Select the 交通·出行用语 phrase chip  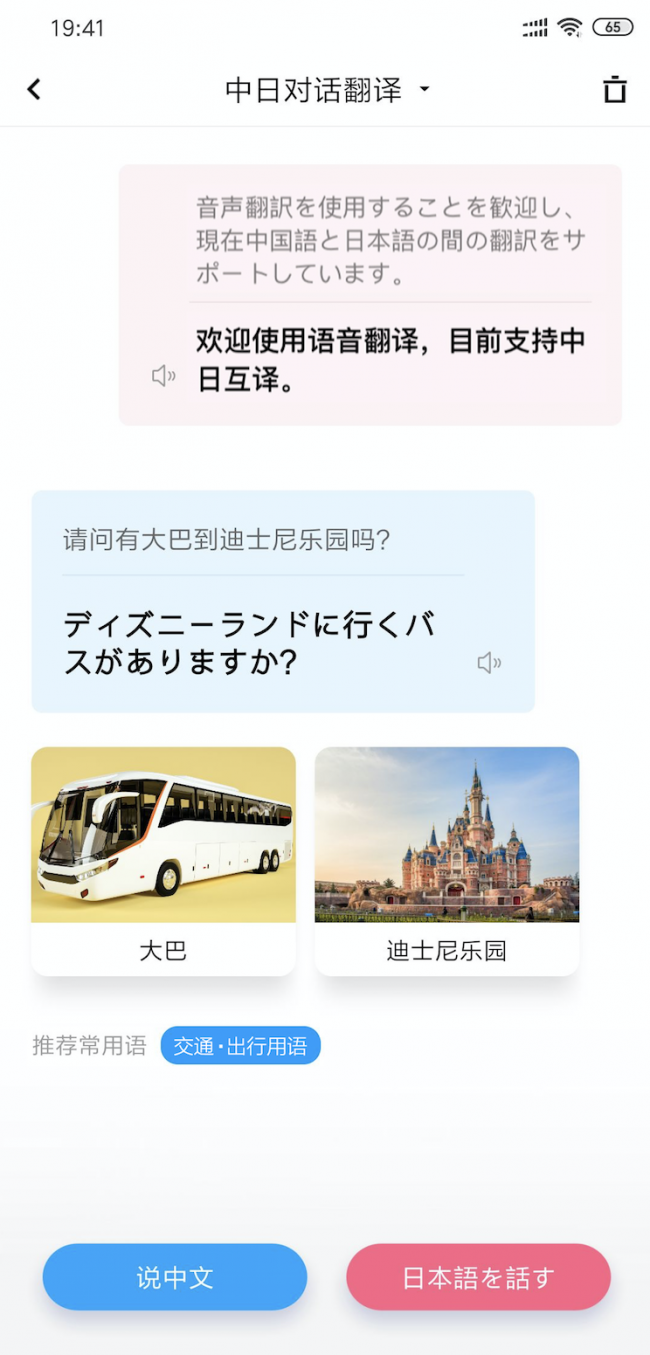(240, 1046)
